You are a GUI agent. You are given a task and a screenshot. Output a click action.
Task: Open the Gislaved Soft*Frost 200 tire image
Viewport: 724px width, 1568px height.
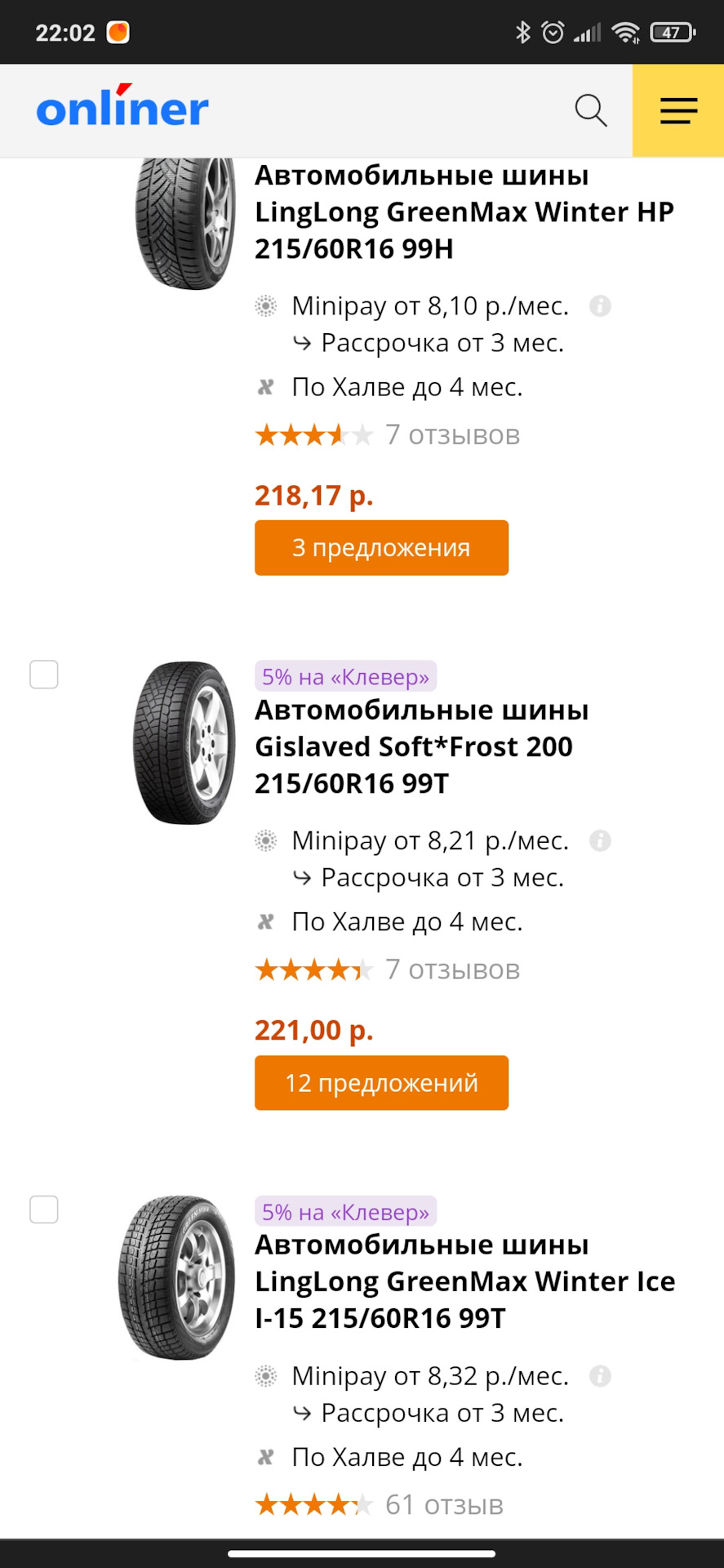pyautogui.click(x=184, y=742)
